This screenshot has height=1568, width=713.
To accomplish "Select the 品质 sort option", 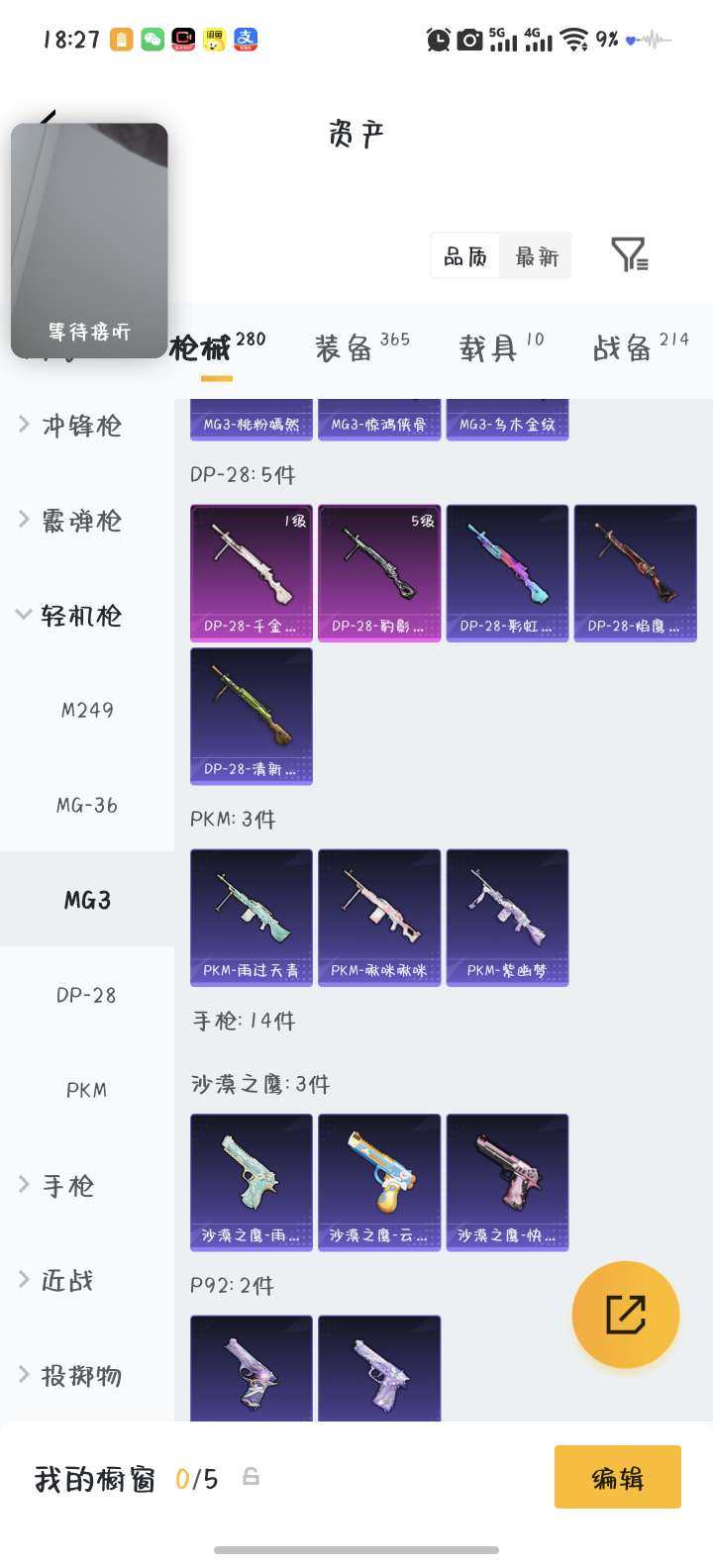I will tap(465, 257).
